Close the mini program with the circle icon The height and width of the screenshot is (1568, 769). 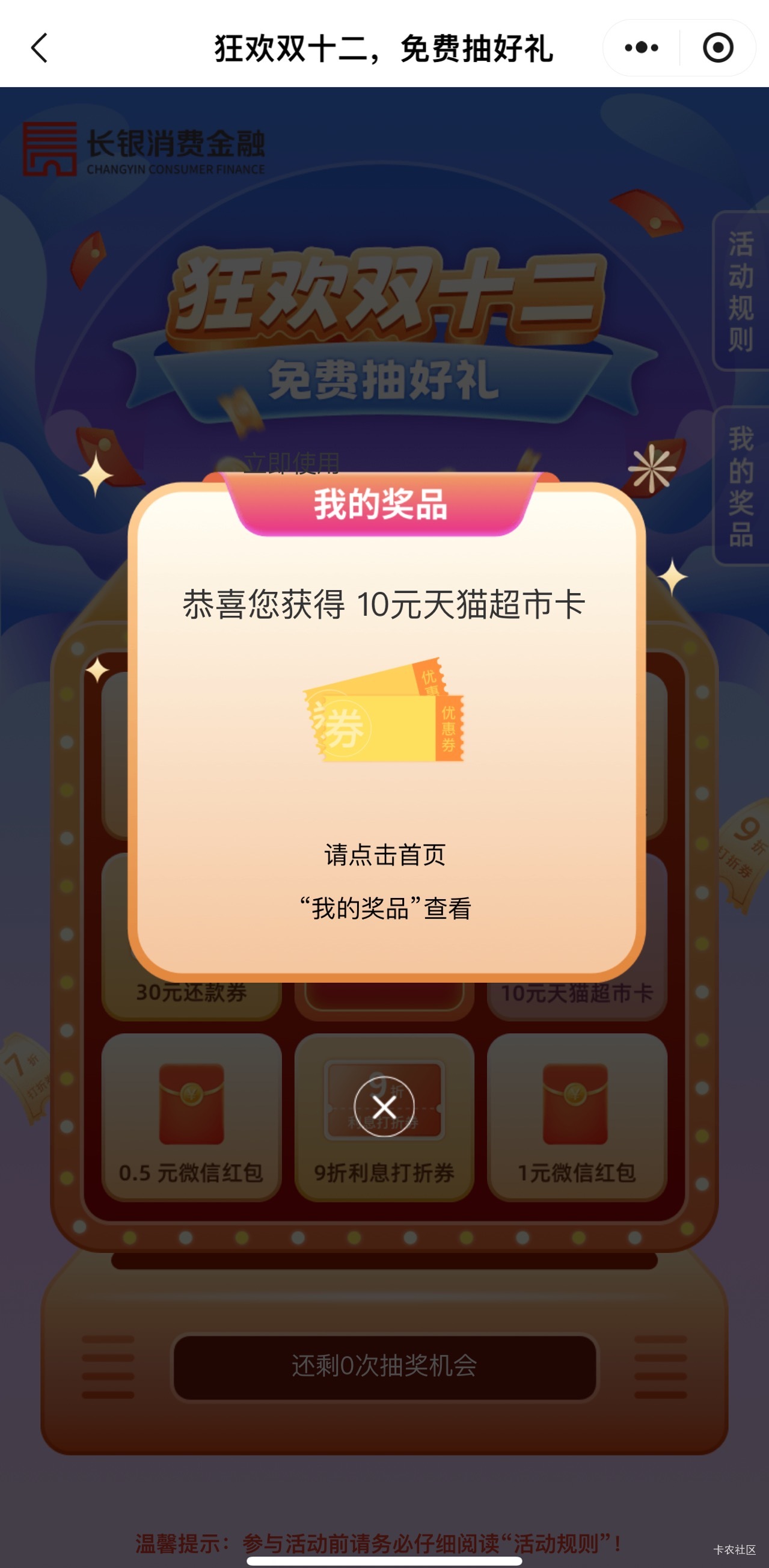coord(718,48)
